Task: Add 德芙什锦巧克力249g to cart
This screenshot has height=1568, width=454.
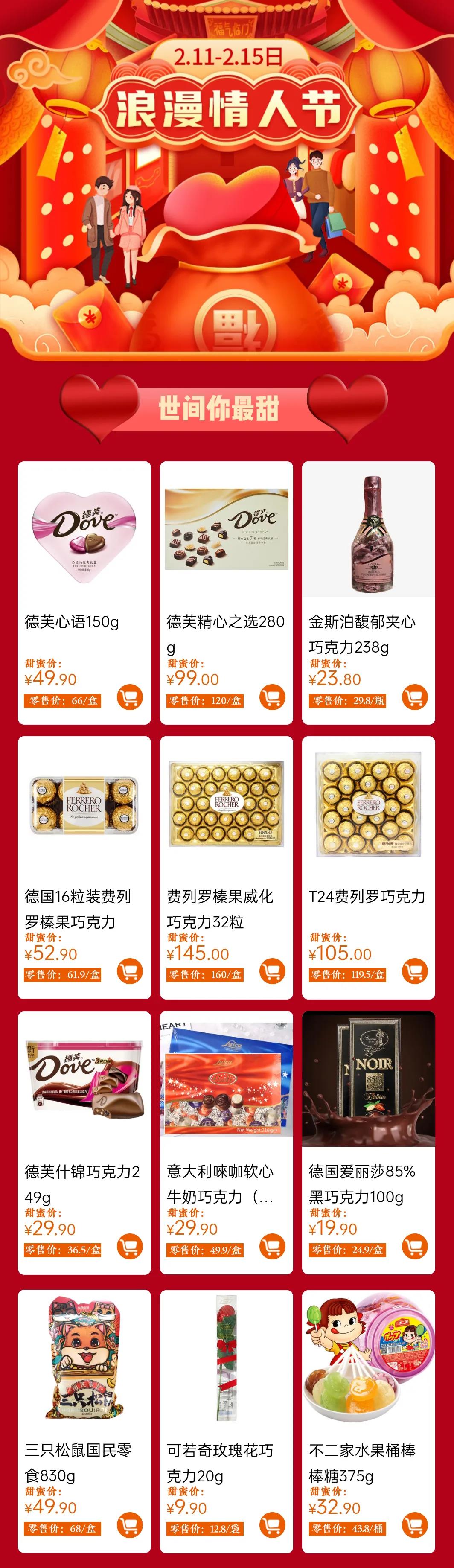Action: [130, 1246]
